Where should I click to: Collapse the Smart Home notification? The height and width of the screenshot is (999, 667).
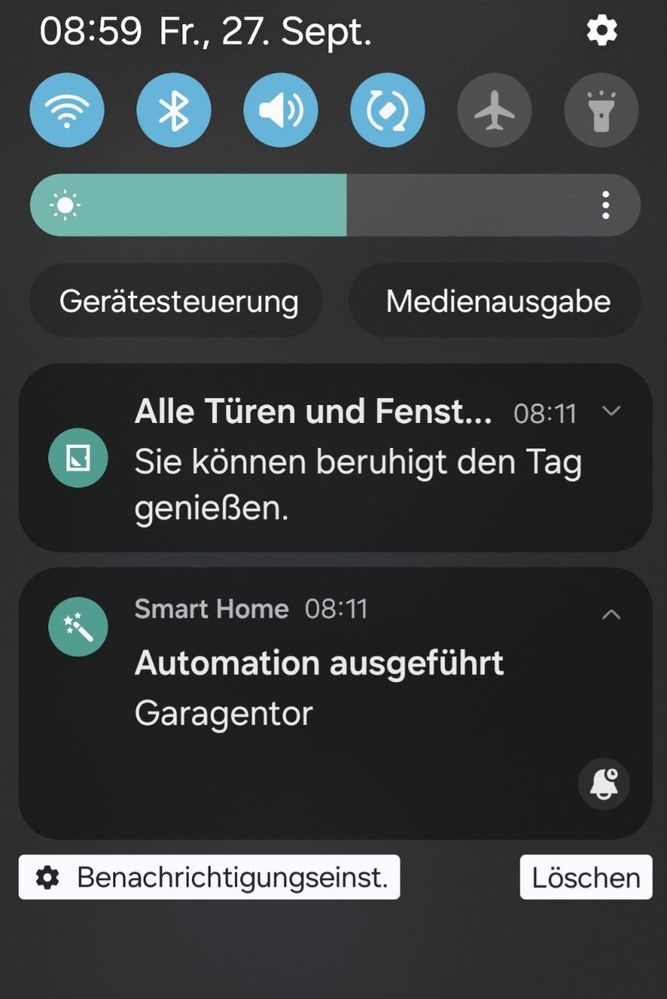(x=612, y=614)
